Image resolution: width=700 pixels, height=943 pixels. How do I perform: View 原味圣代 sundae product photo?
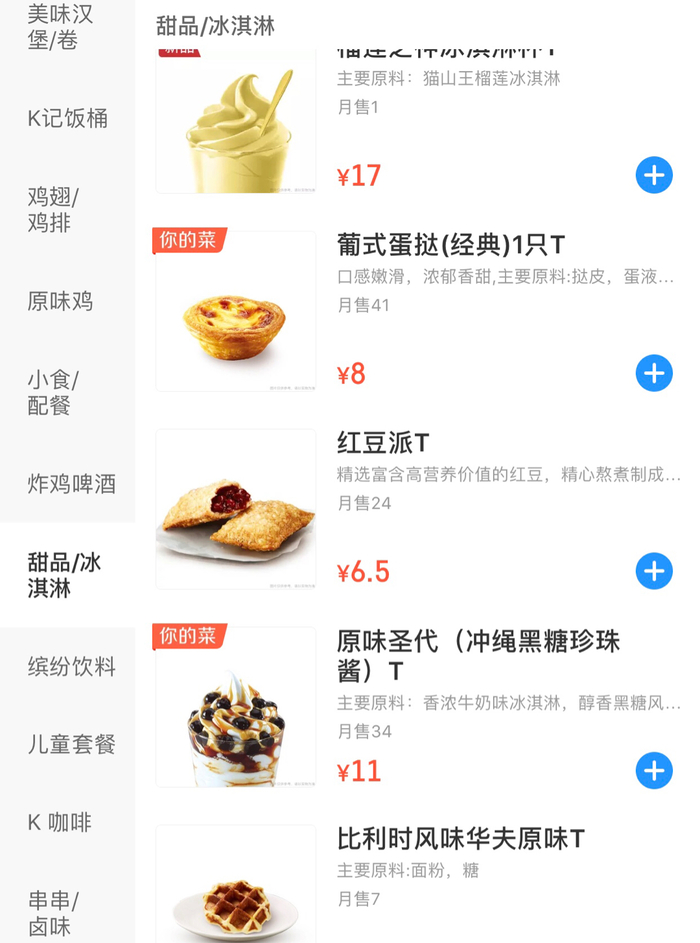coord(236,707)
